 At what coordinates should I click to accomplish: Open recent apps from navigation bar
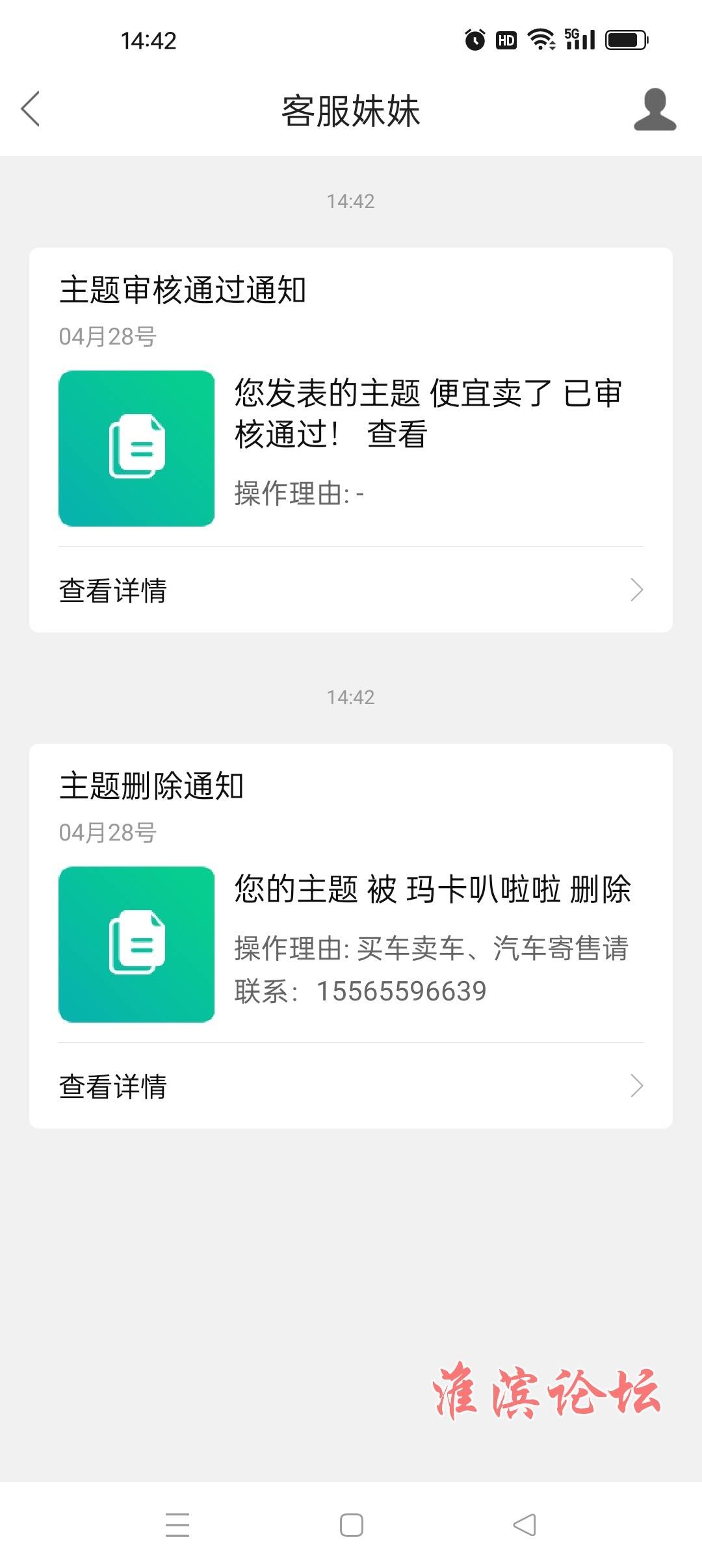(x=177, y=1525)
